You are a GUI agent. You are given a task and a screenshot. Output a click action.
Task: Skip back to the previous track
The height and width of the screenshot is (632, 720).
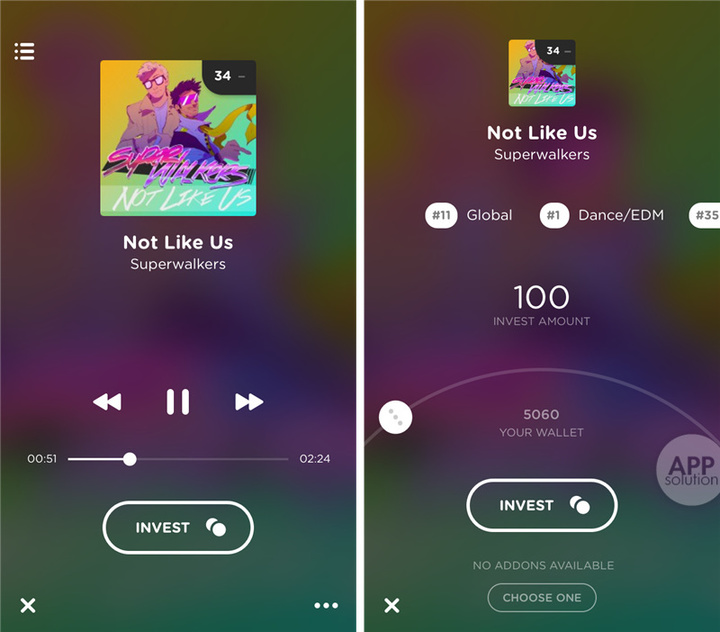[x=107, y=402]
